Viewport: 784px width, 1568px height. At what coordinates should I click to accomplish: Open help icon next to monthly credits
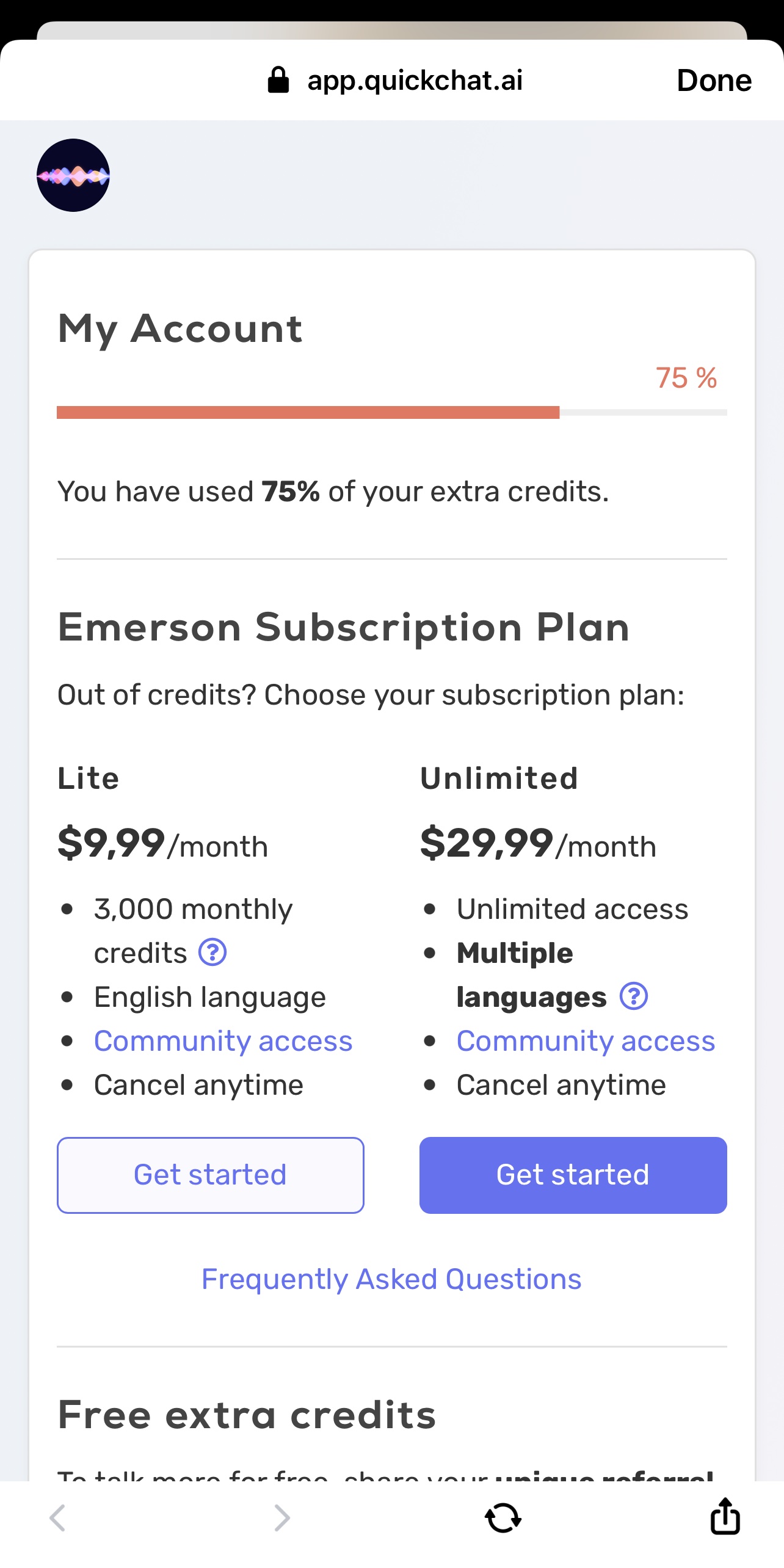point(212,952)
